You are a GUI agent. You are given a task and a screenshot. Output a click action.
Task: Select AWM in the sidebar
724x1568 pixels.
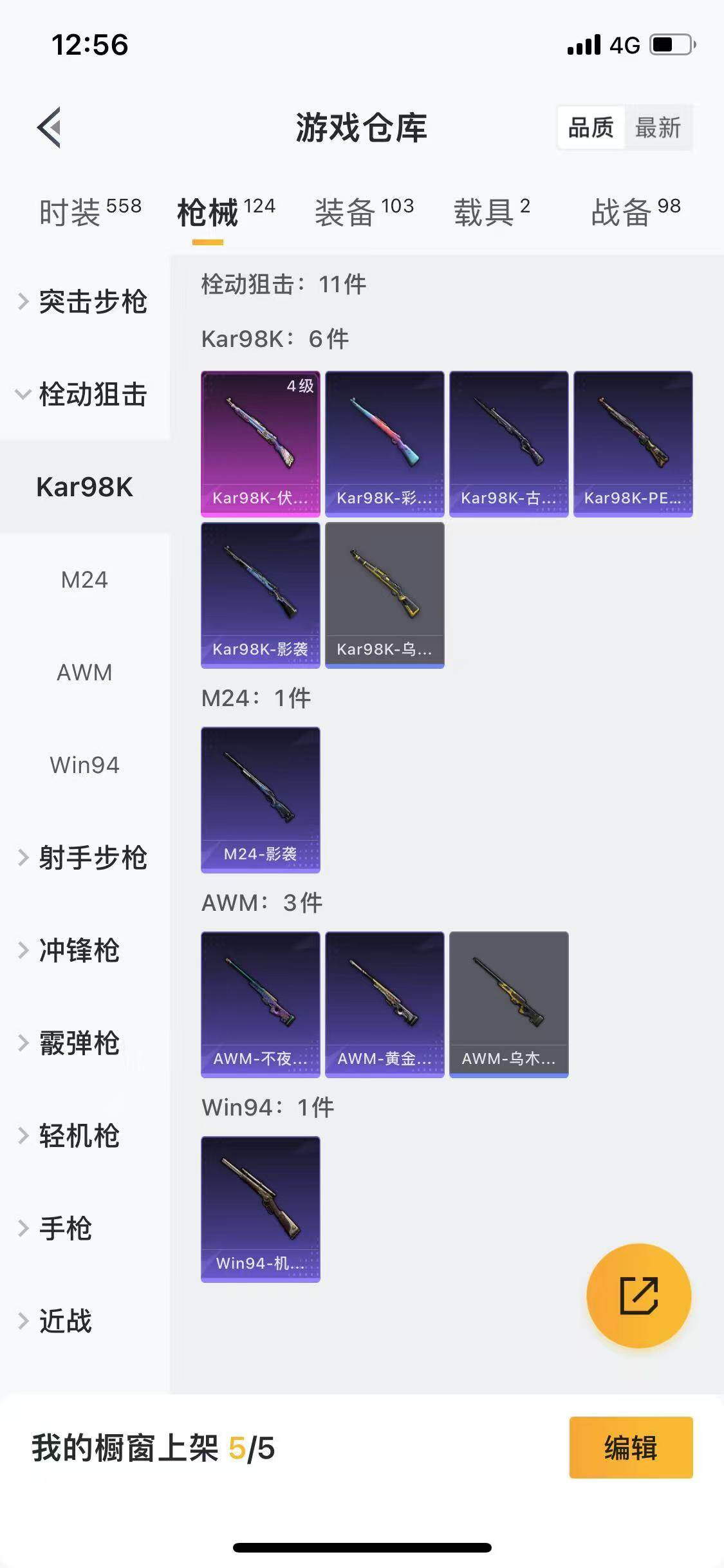(x=84, y=672)
